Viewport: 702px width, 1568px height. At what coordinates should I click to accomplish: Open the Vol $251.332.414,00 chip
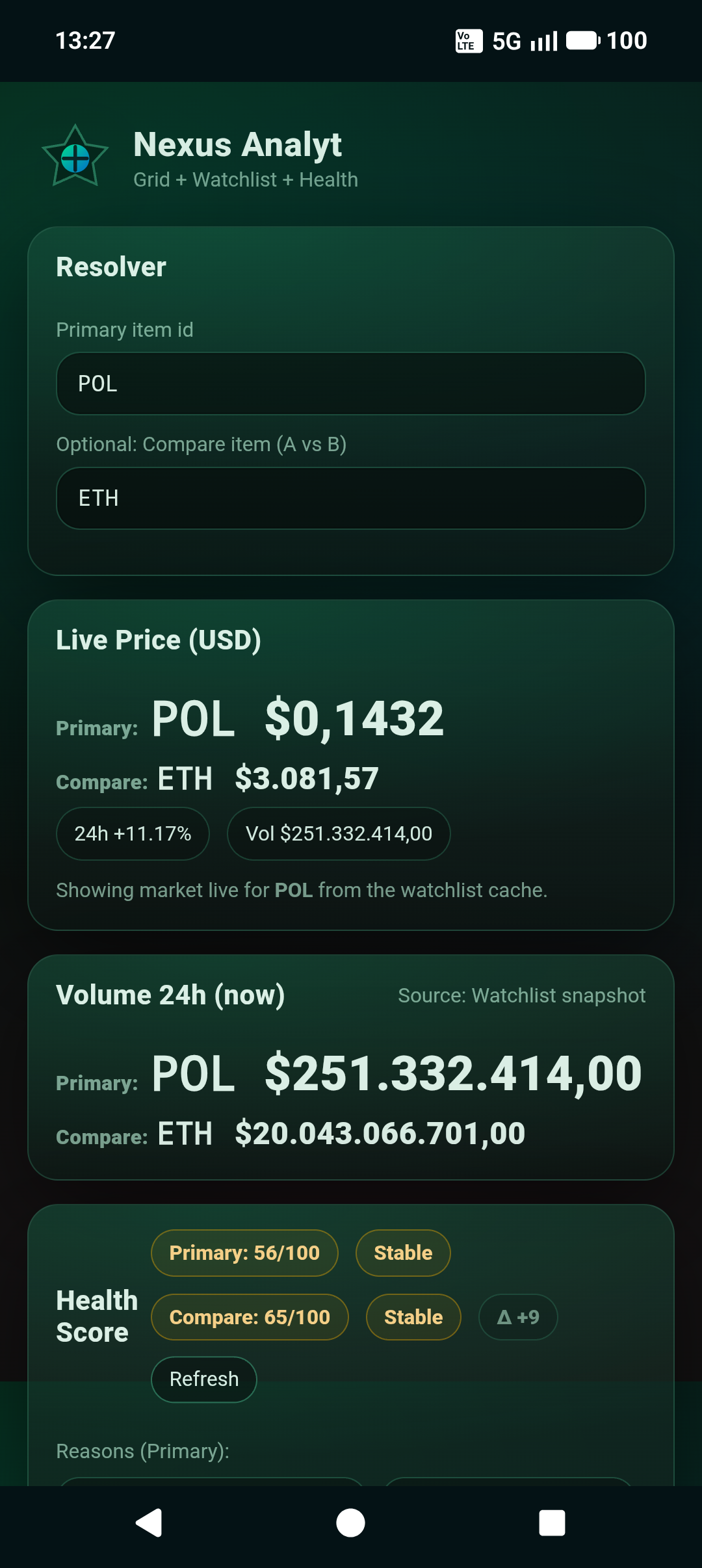(338, 833)
